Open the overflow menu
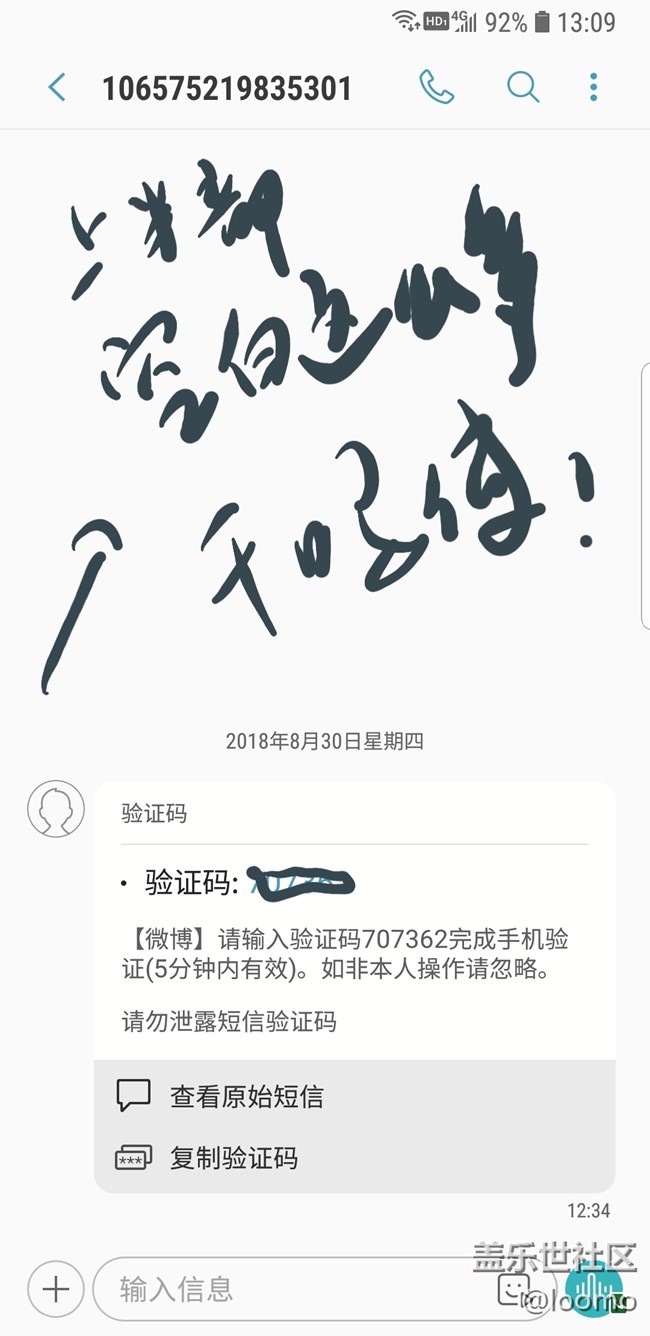 click(x=593, y=88)
